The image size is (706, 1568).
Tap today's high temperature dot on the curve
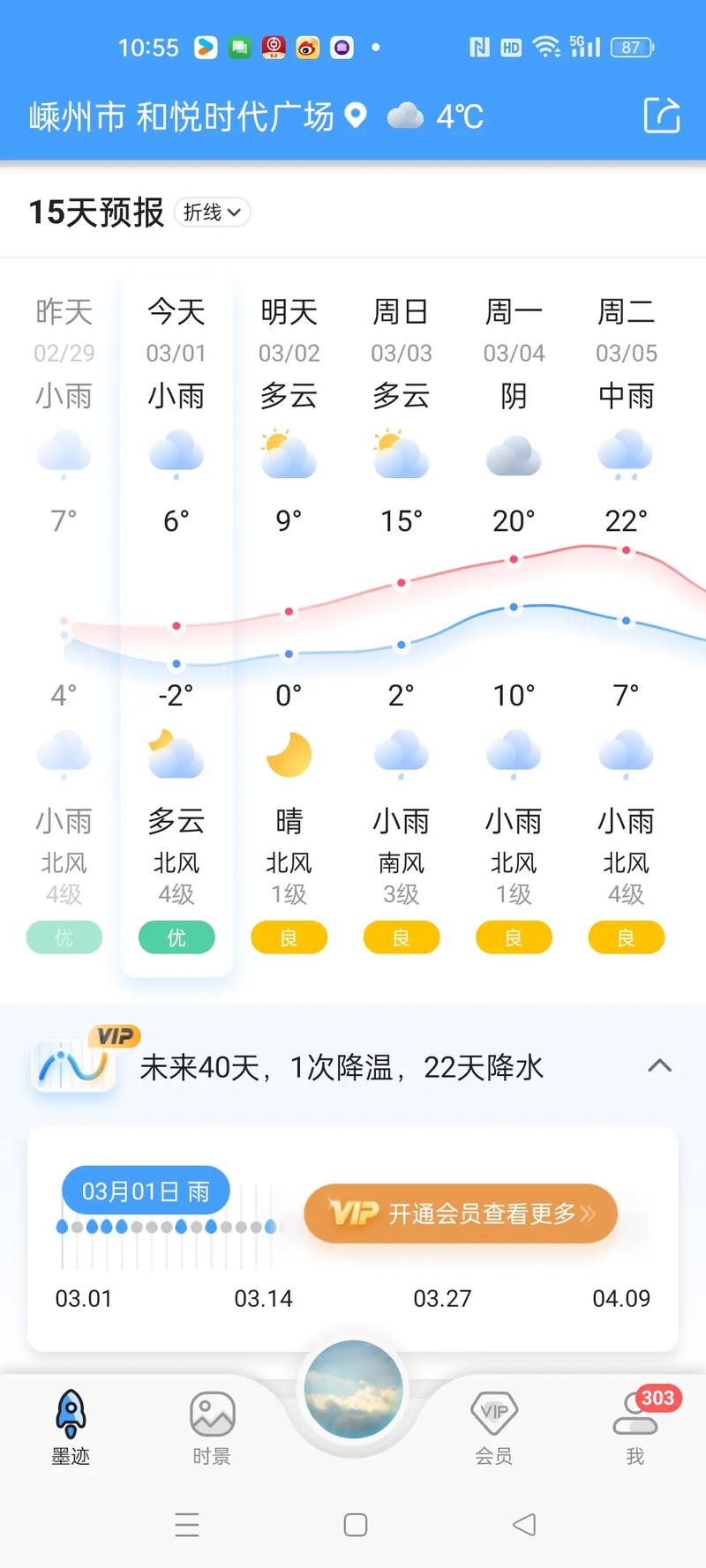click(x=176, y=624)
